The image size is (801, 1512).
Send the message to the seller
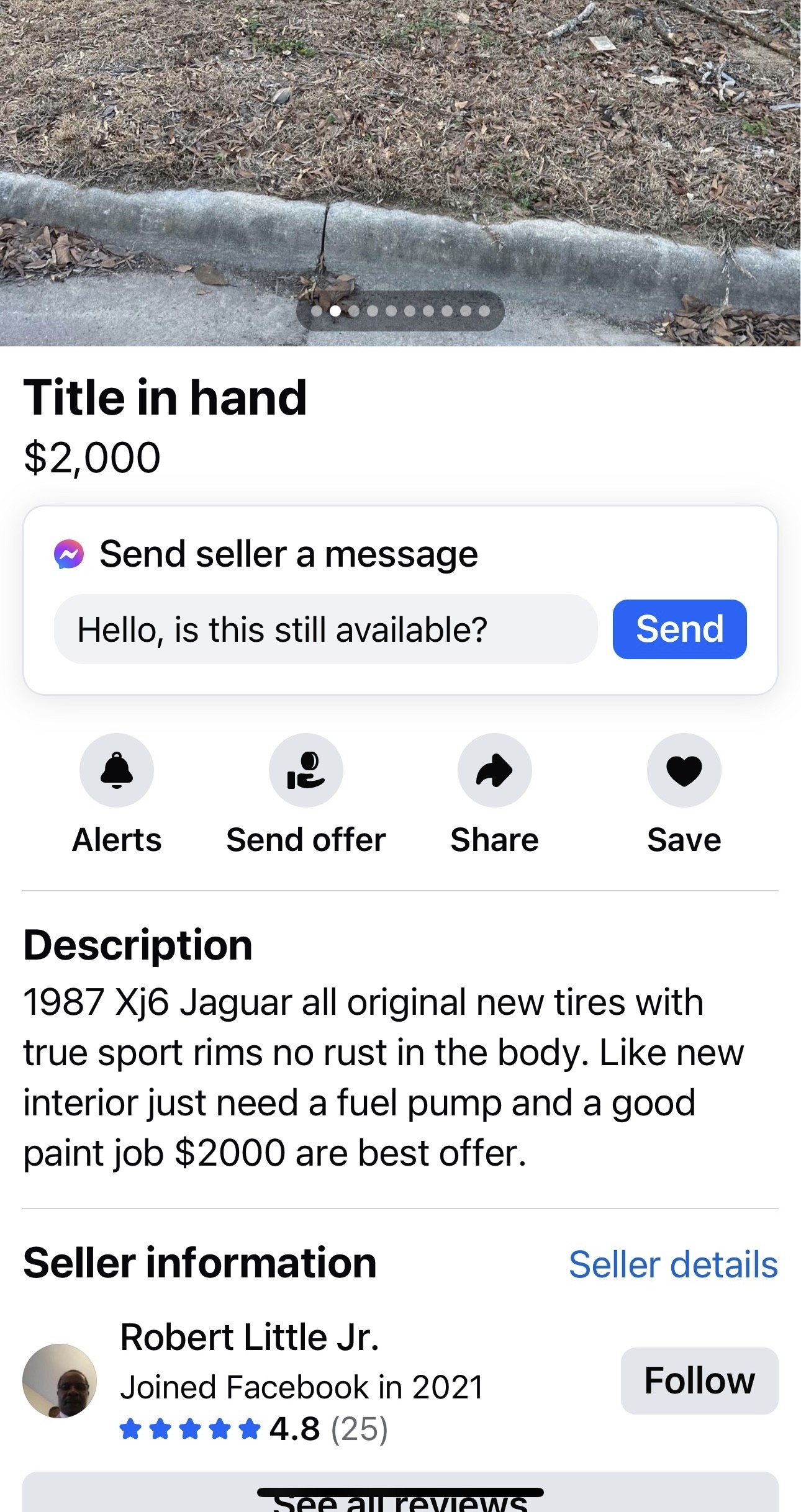pyautogui.click(x=679, y=629)
